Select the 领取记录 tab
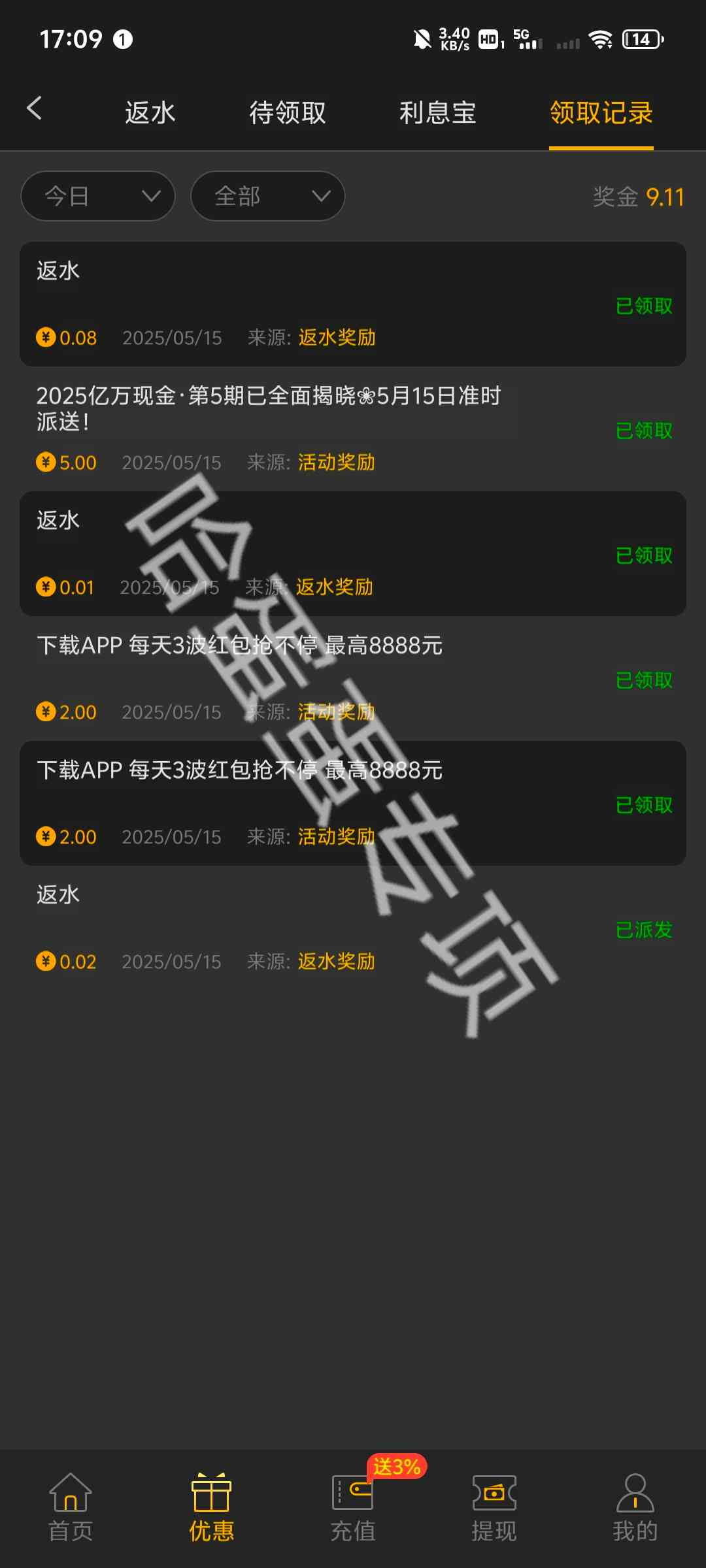 [601, 113]
